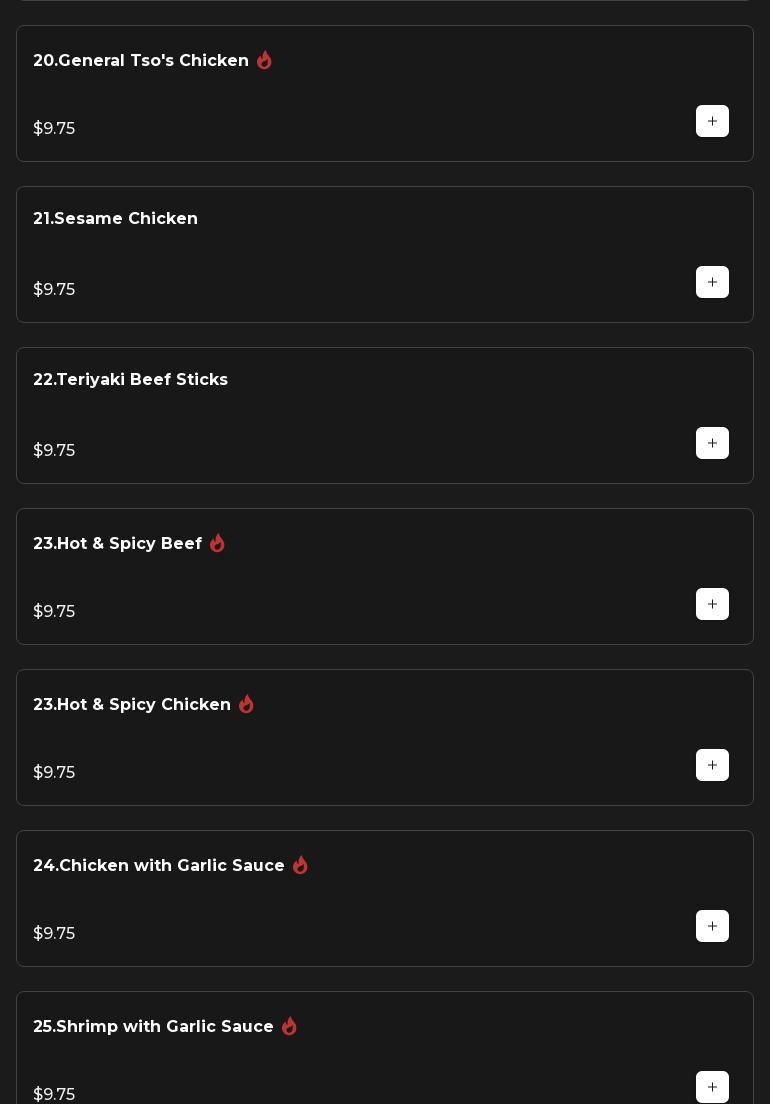Viewport: 770px width, 1104px height.
Task: Add General Tso's Chicken to the order
Action: 712,121
